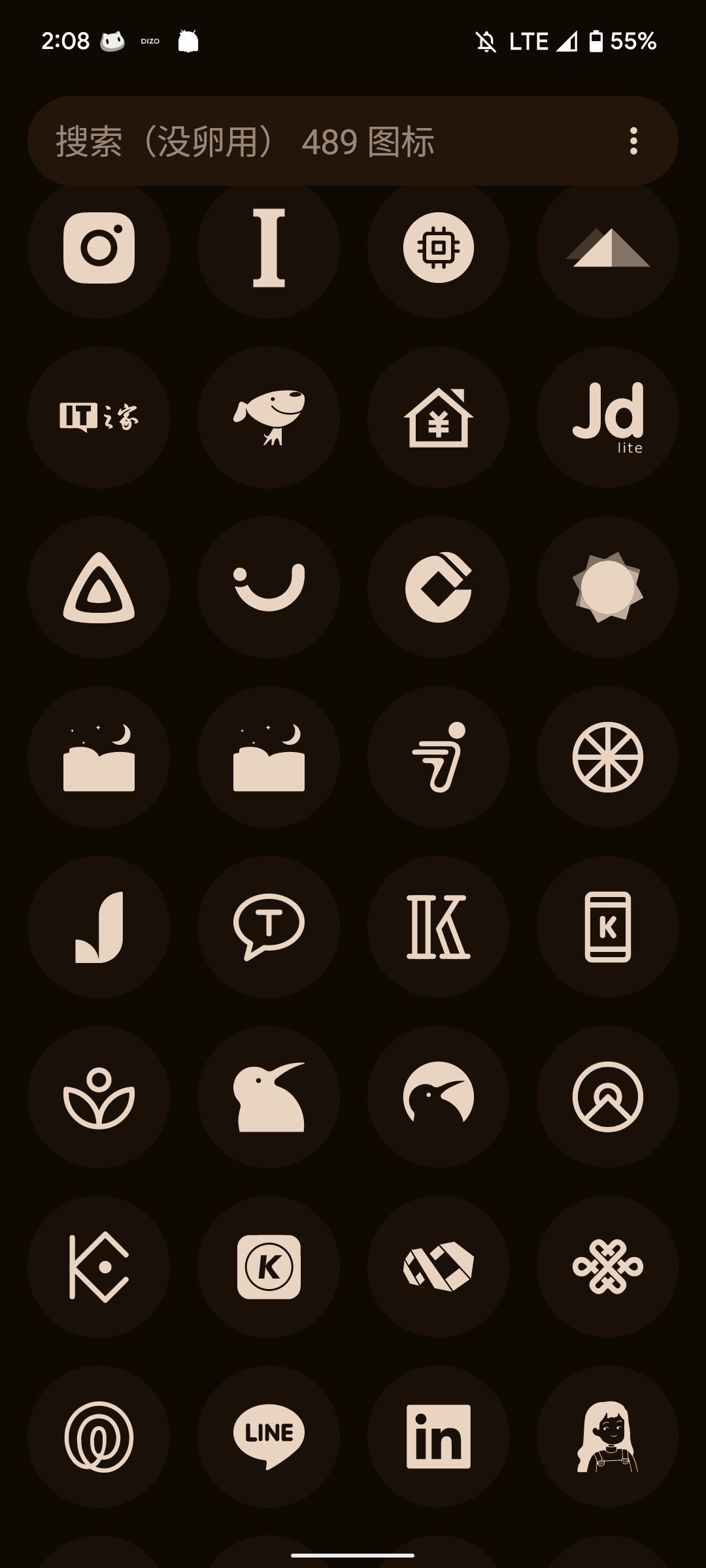Tap the girl with long hair icon

pos(608,1437)
